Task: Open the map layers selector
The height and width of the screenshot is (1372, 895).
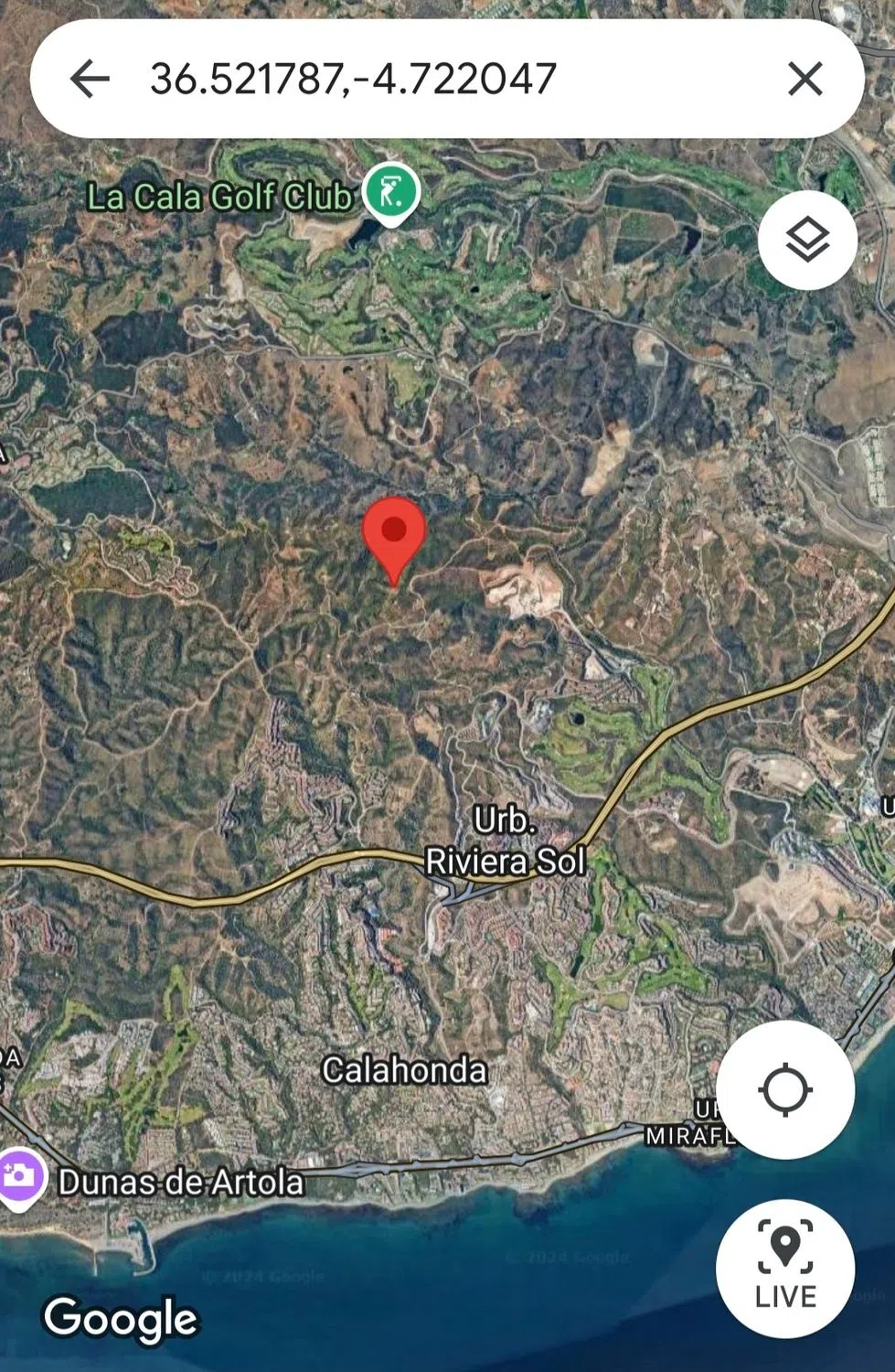Action: 807,241
